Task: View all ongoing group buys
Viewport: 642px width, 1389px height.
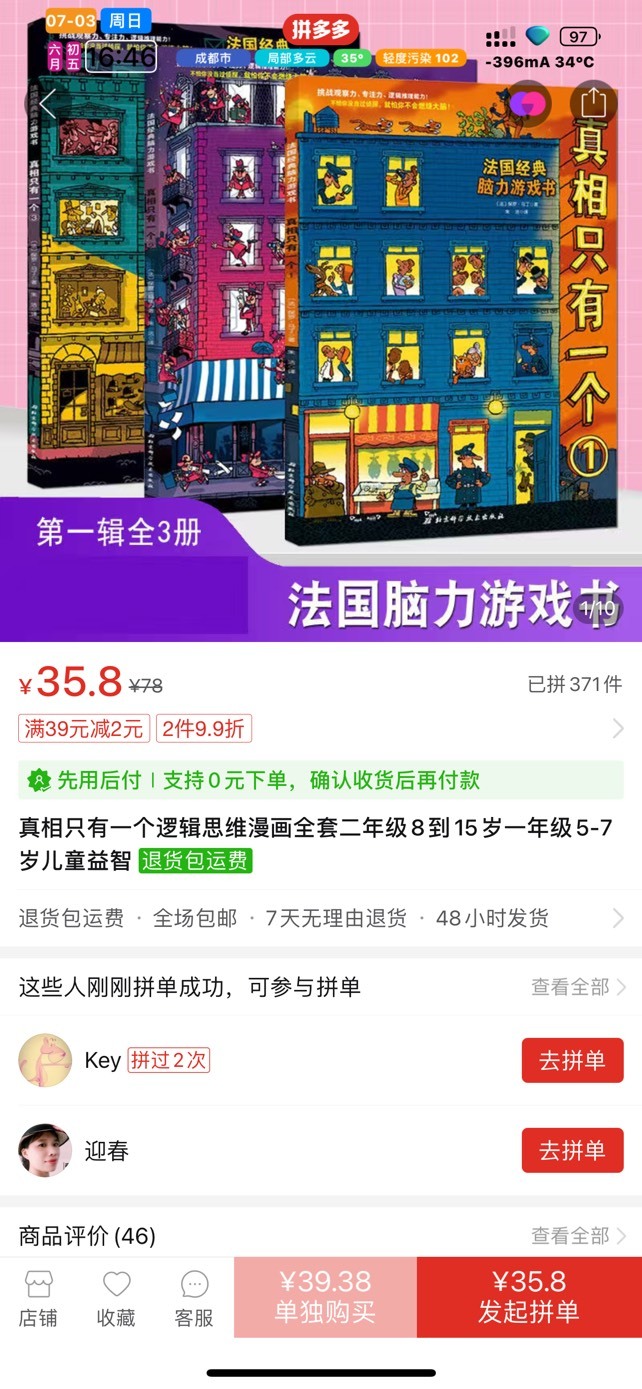Action: (578, 987)
